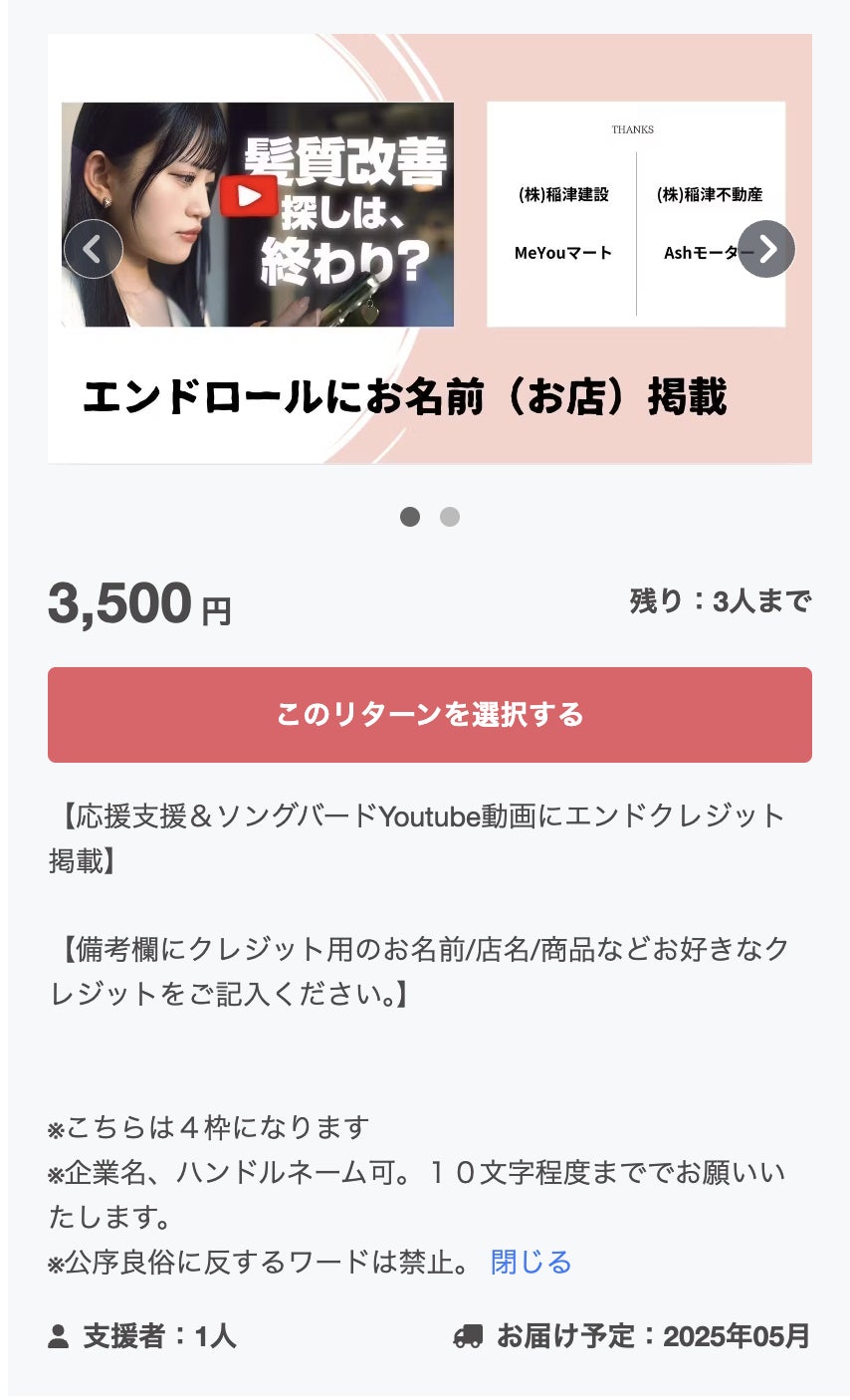The width and height of the screenshot is (850, 1400).
Task: Advance to the next carousel image
Action: click(x=766, y=249)
